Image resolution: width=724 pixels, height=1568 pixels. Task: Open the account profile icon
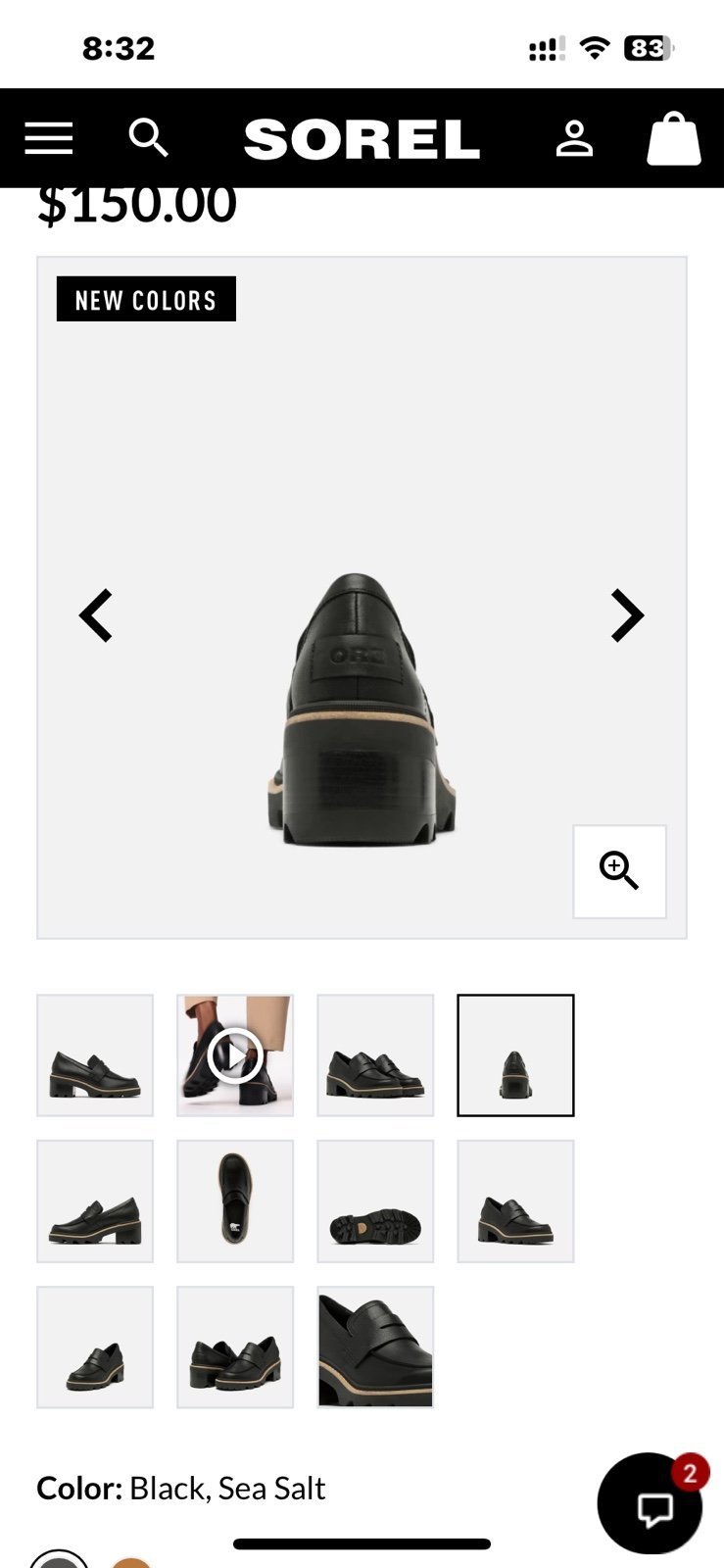tap(574, 138)
